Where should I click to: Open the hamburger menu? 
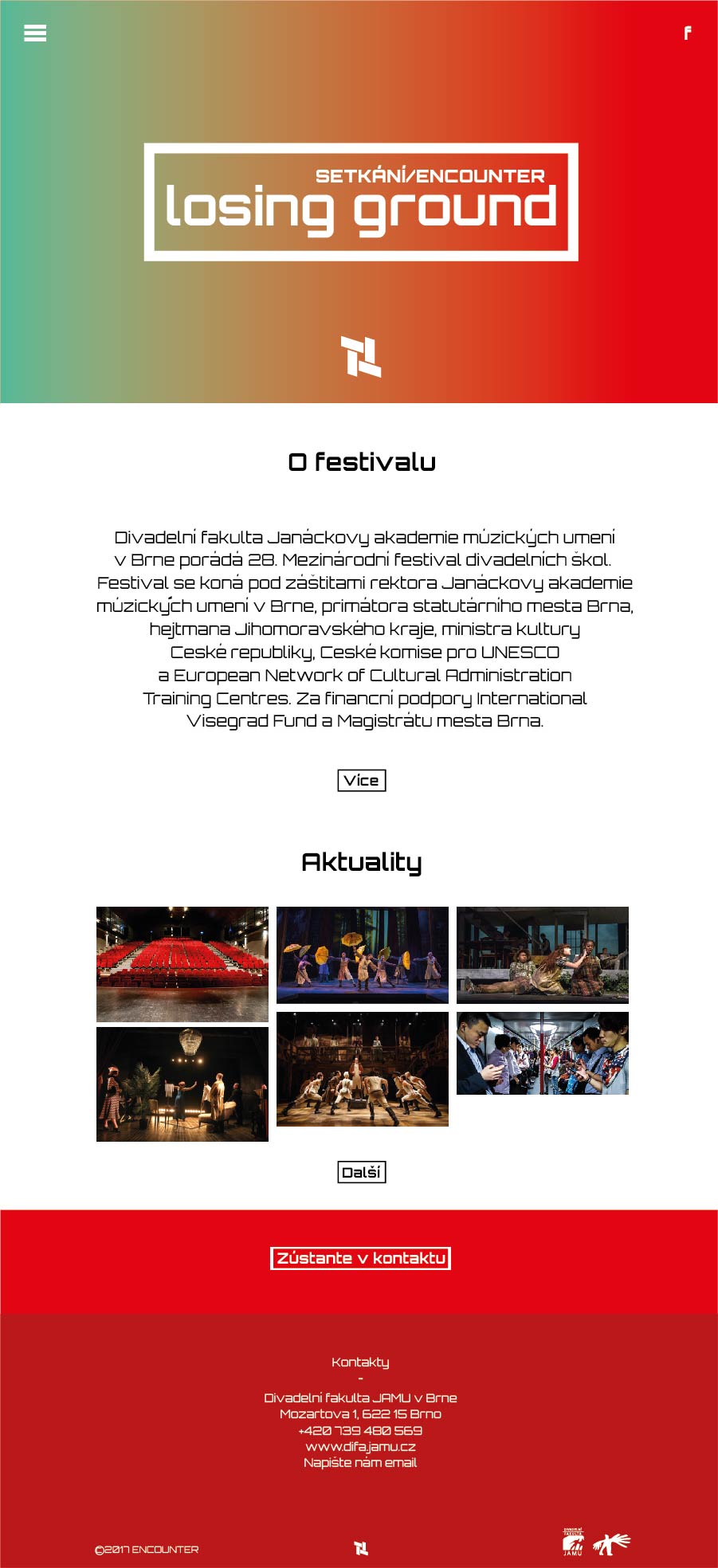pyautogui.click(x=35, y=33)
